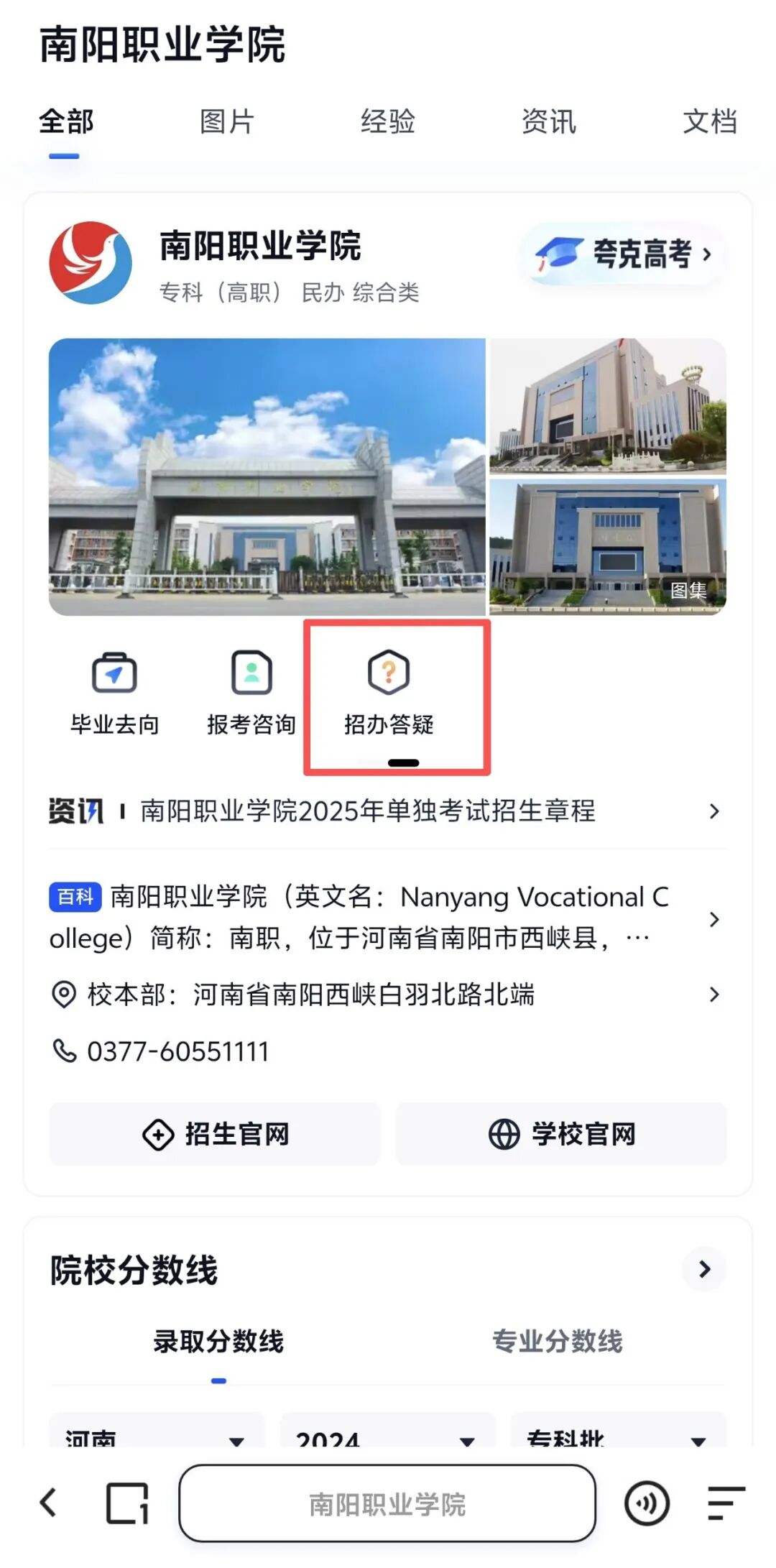776x1568 pixels.
Task: Call the number 0377-60551111
Action: click(177, 1052)
